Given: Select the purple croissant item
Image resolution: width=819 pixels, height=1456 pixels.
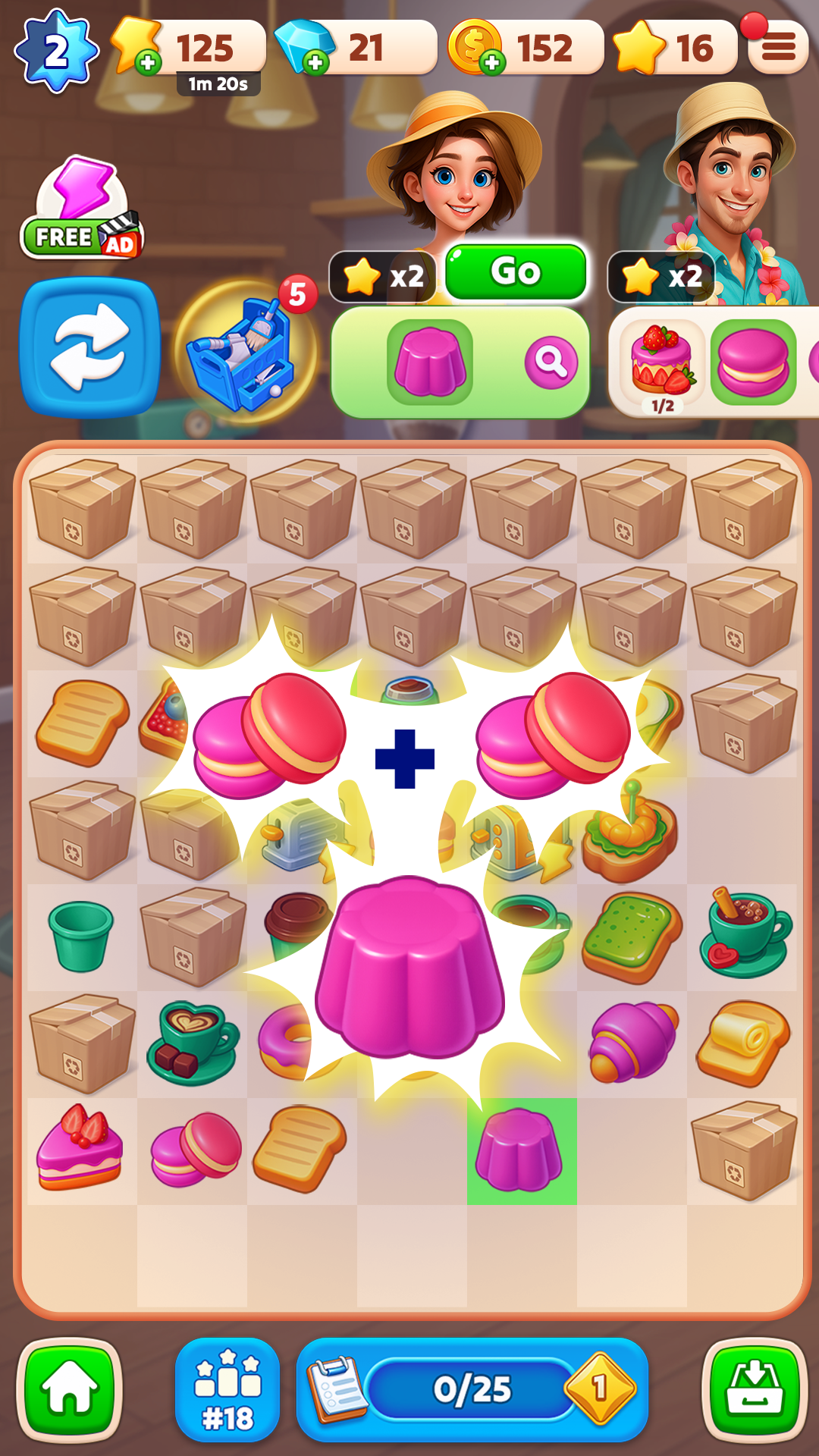Looking at the screenshot, I should (633, 1042).
